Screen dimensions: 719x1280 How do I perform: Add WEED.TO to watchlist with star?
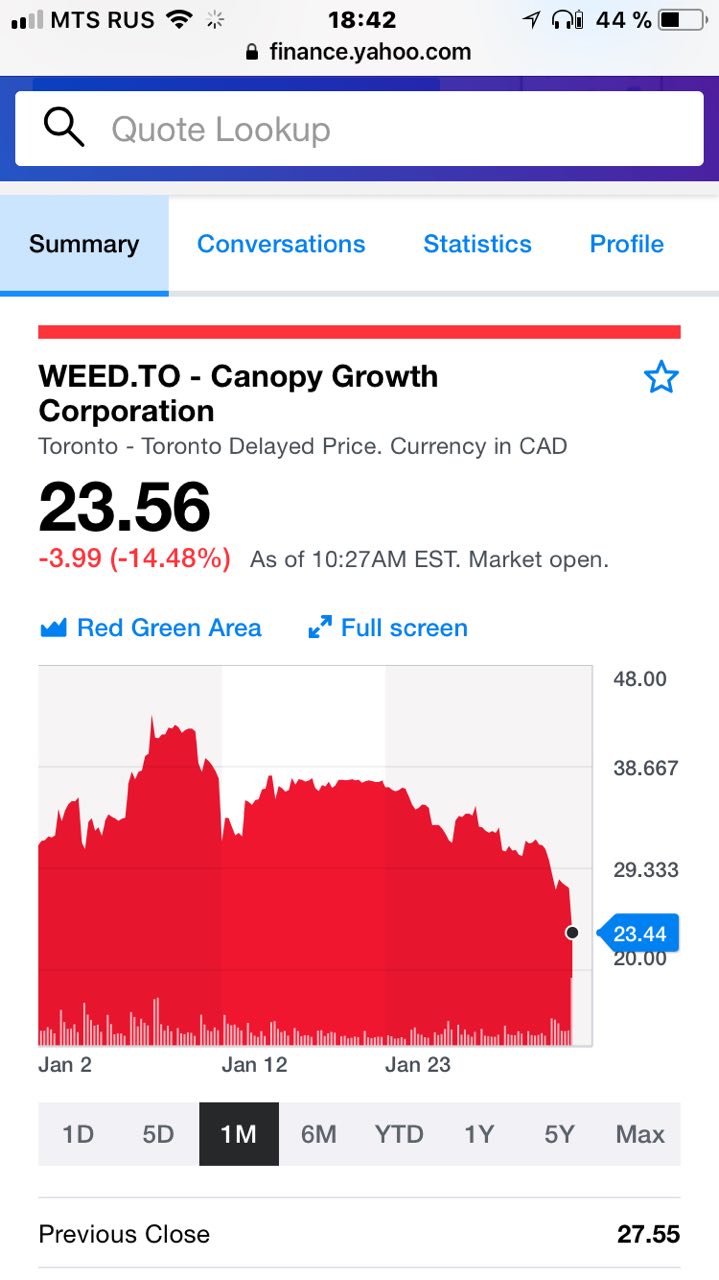pyautogui.click(x=661, y=378)
